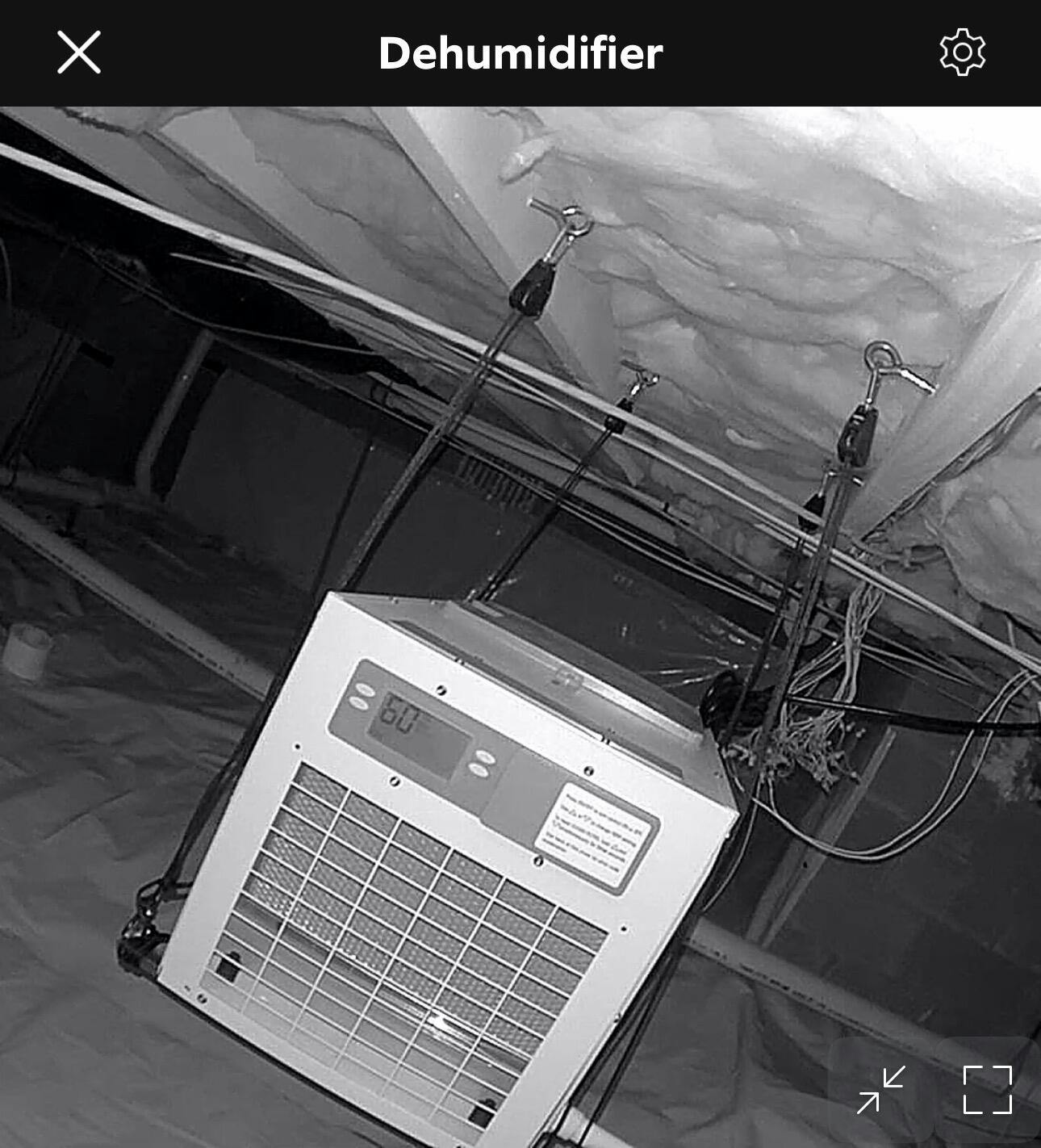Close the Dehumidifier camera view
The width and height of the screenshot is (1041, 1148).
[x=79, y=52]
